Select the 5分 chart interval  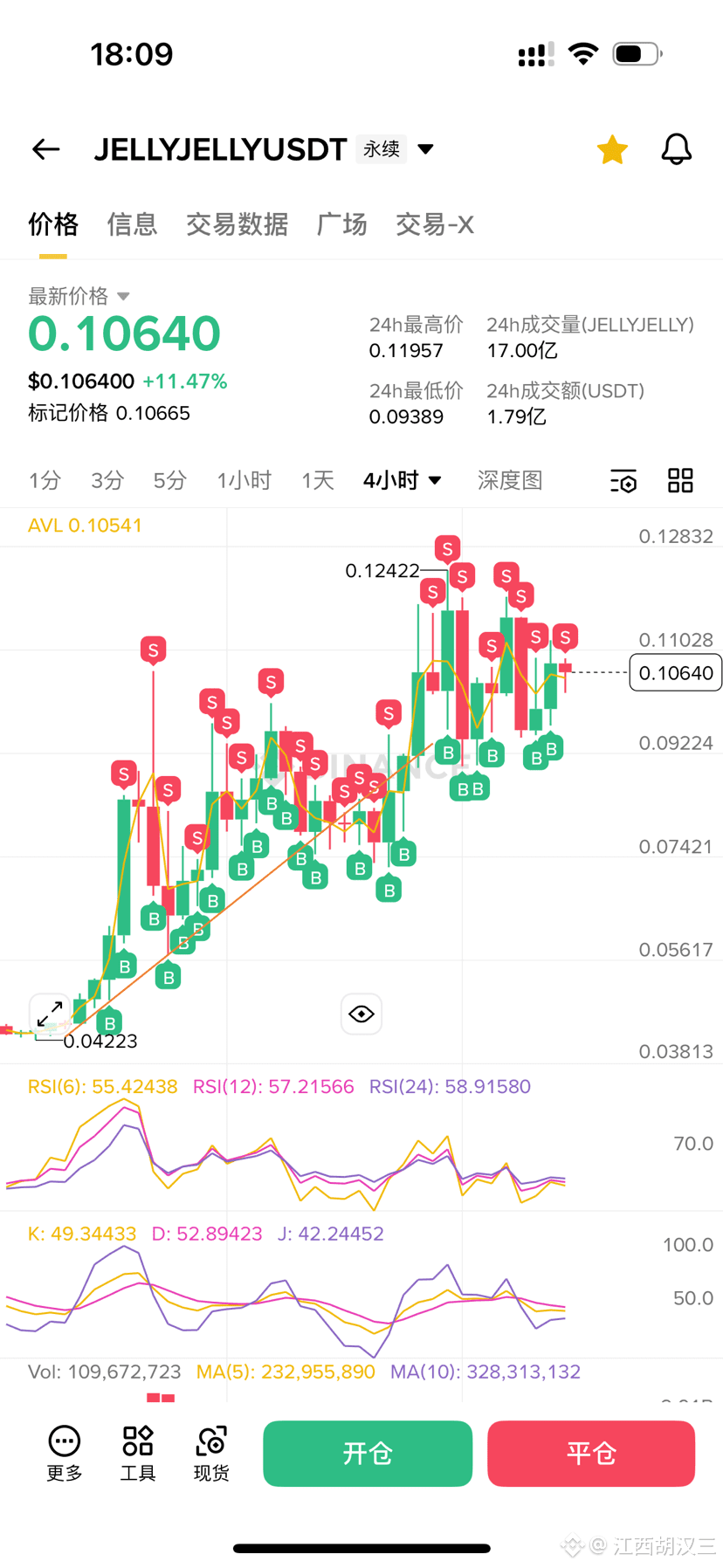click(x=169, y=480)
